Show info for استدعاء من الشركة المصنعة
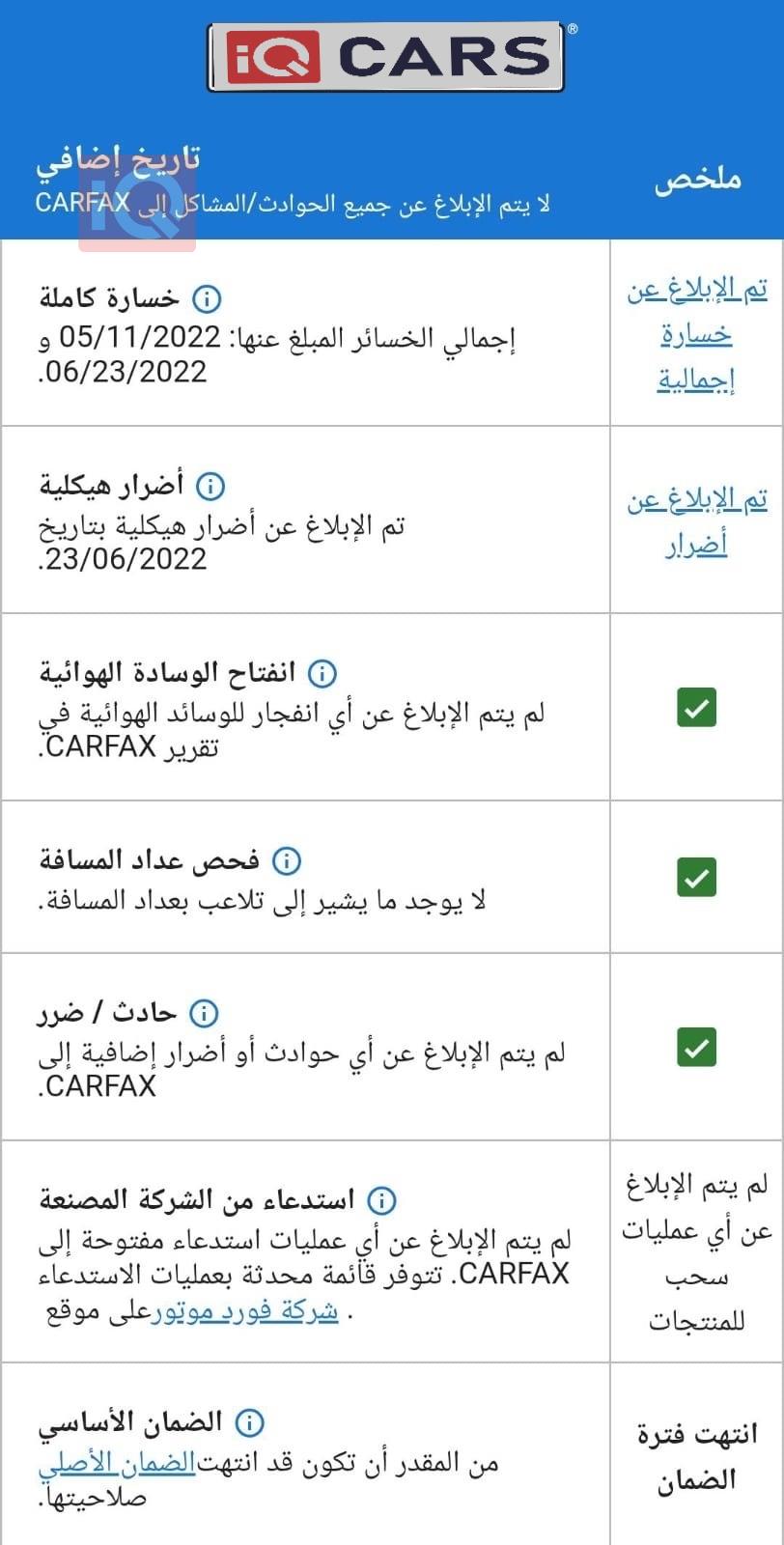The height and width of the screenshot is (1545, 784). 382,1200
